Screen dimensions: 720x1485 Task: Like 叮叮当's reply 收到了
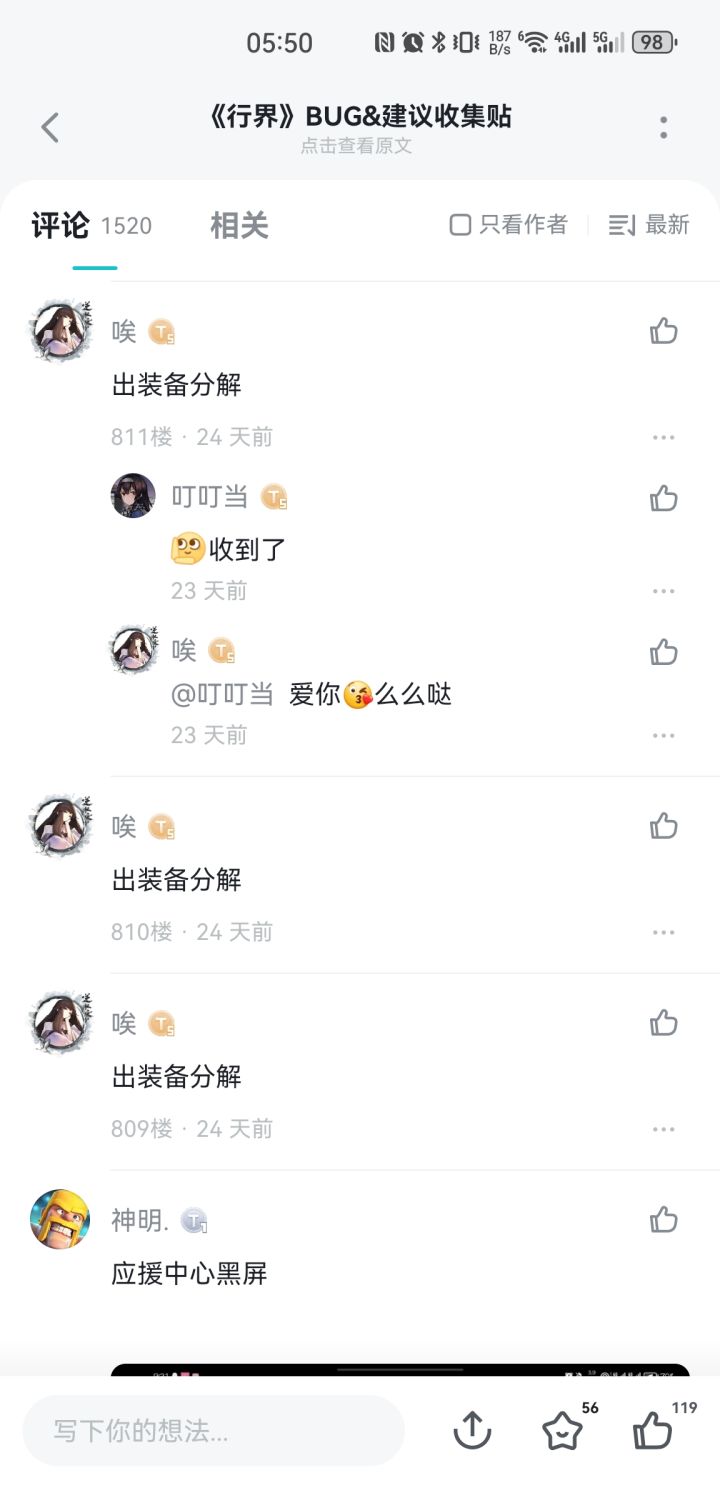(x=663, y=498)
